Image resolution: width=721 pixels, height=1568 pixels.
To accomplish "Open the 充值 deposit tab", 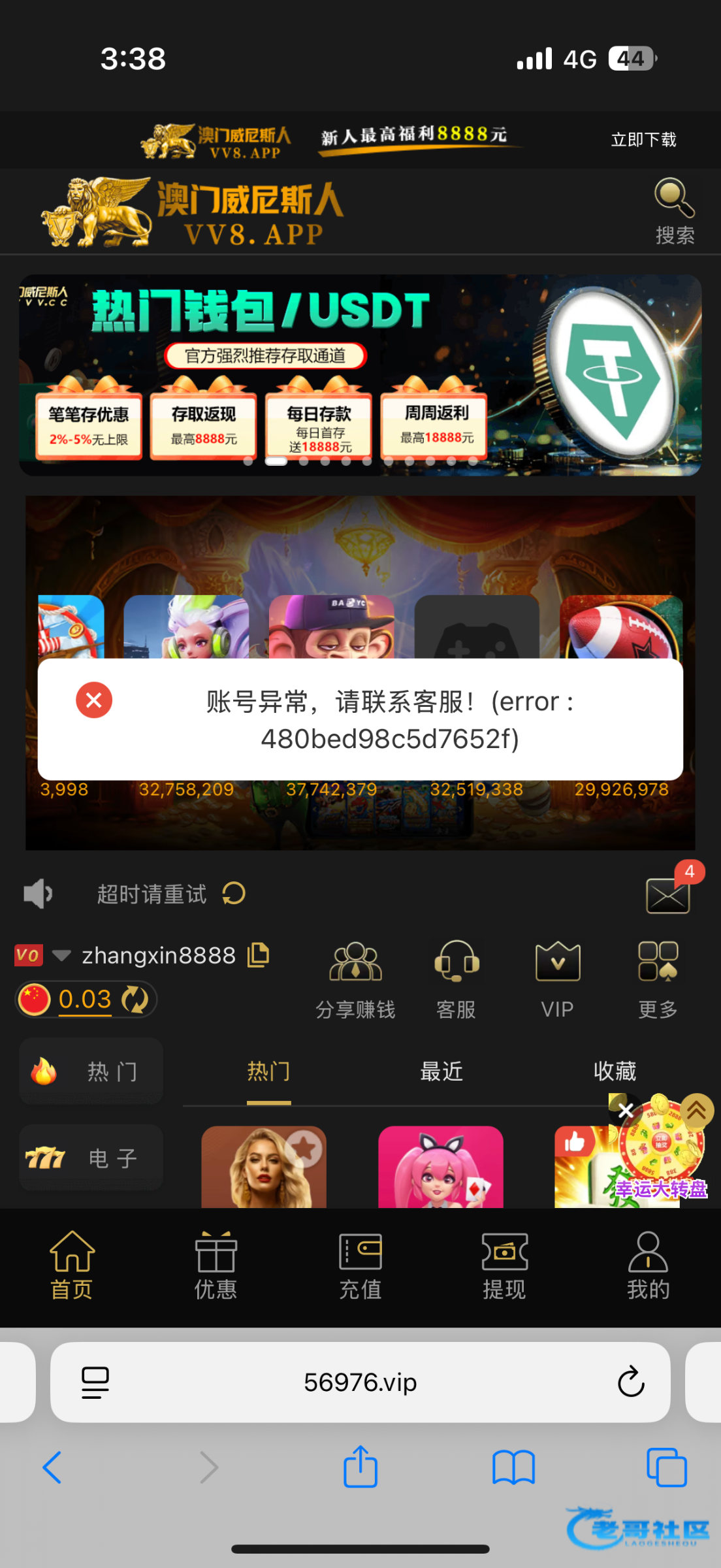I will click(360, 1265).
